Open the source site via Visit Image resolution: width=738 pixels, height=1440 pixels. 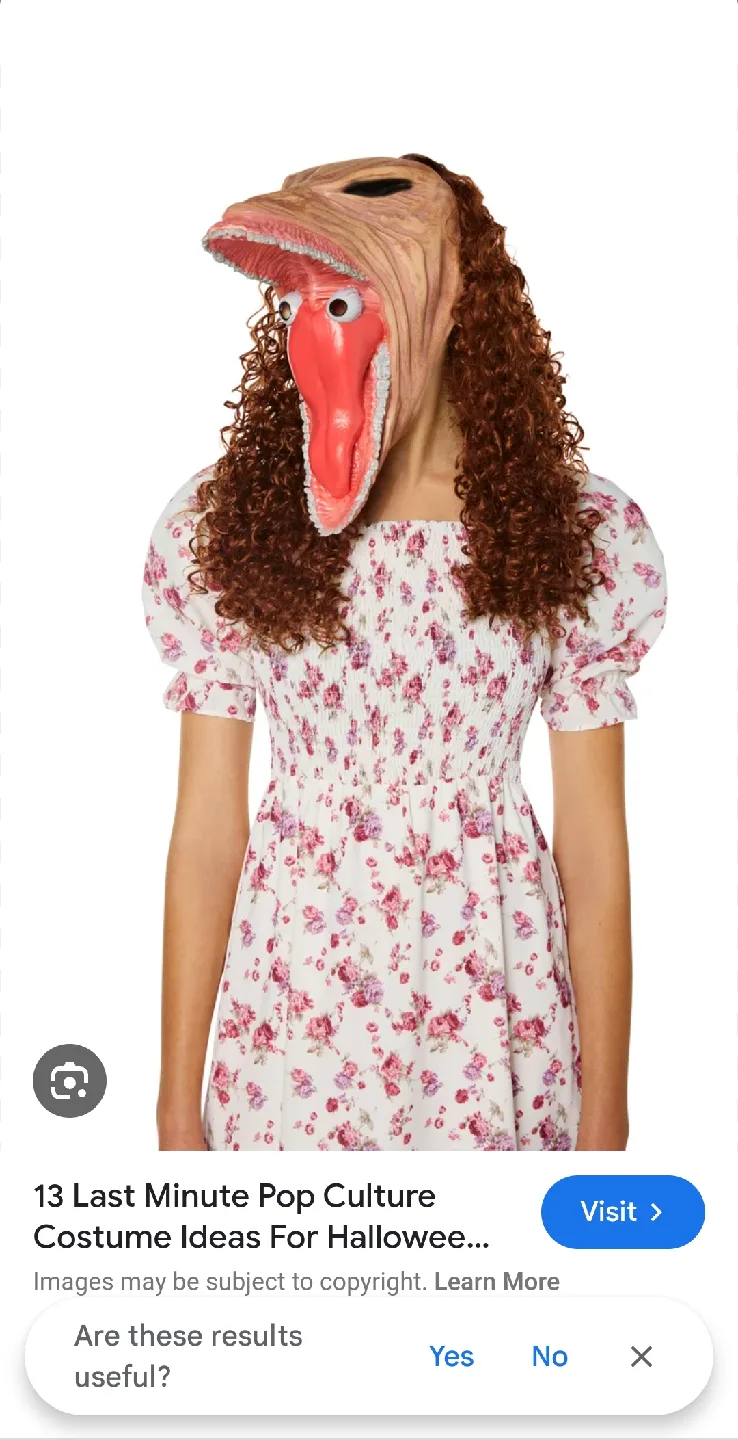(622, 1212)
